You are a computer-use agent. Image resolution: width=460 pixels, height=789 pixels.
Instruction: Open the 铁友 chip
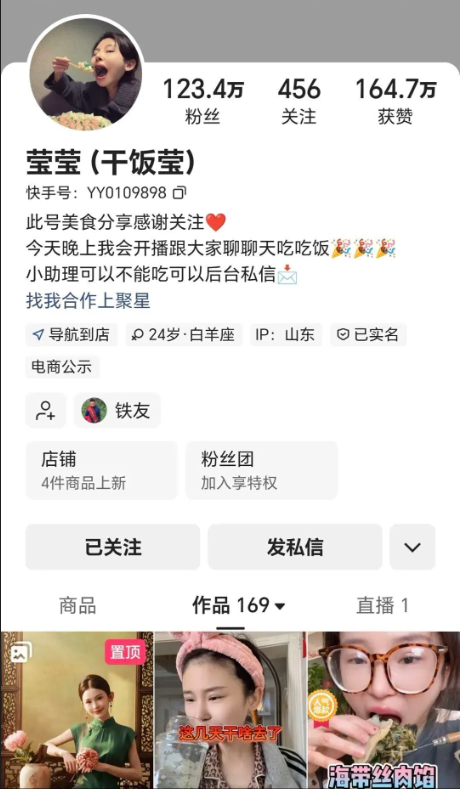(x=117, y=411)
